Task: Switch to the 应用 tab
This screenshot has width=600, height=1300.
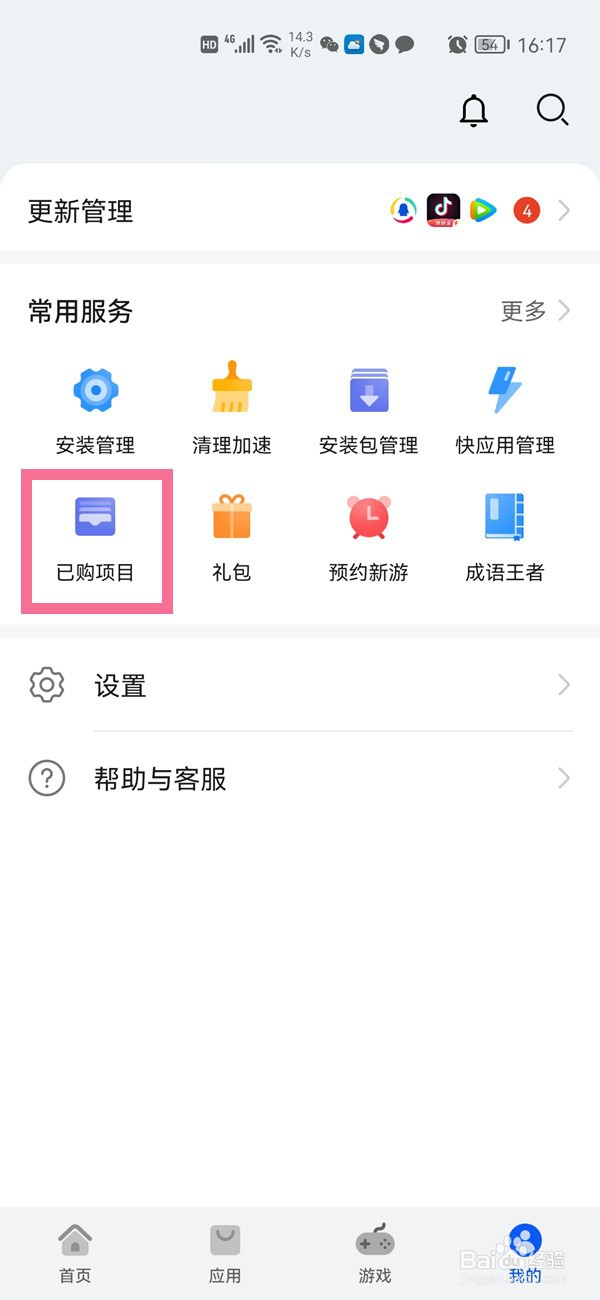Action: [x=225, y=1254]
